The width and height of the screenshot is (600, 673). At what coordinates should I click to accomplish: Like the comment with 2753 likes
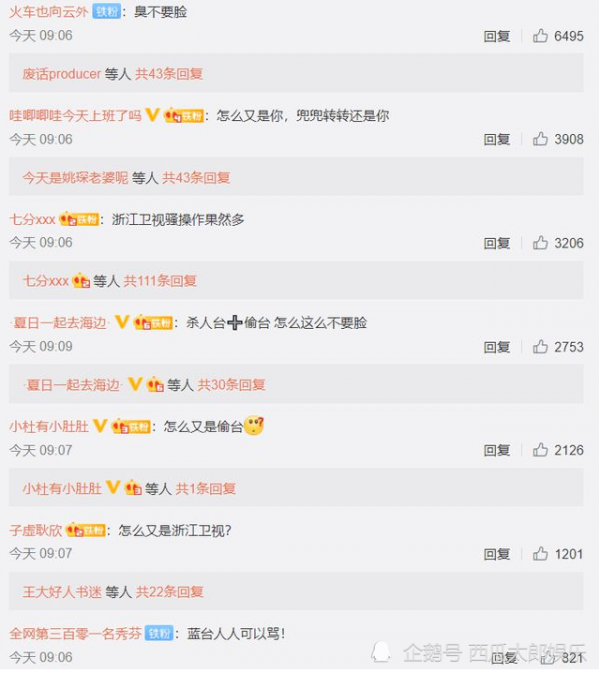541,347
